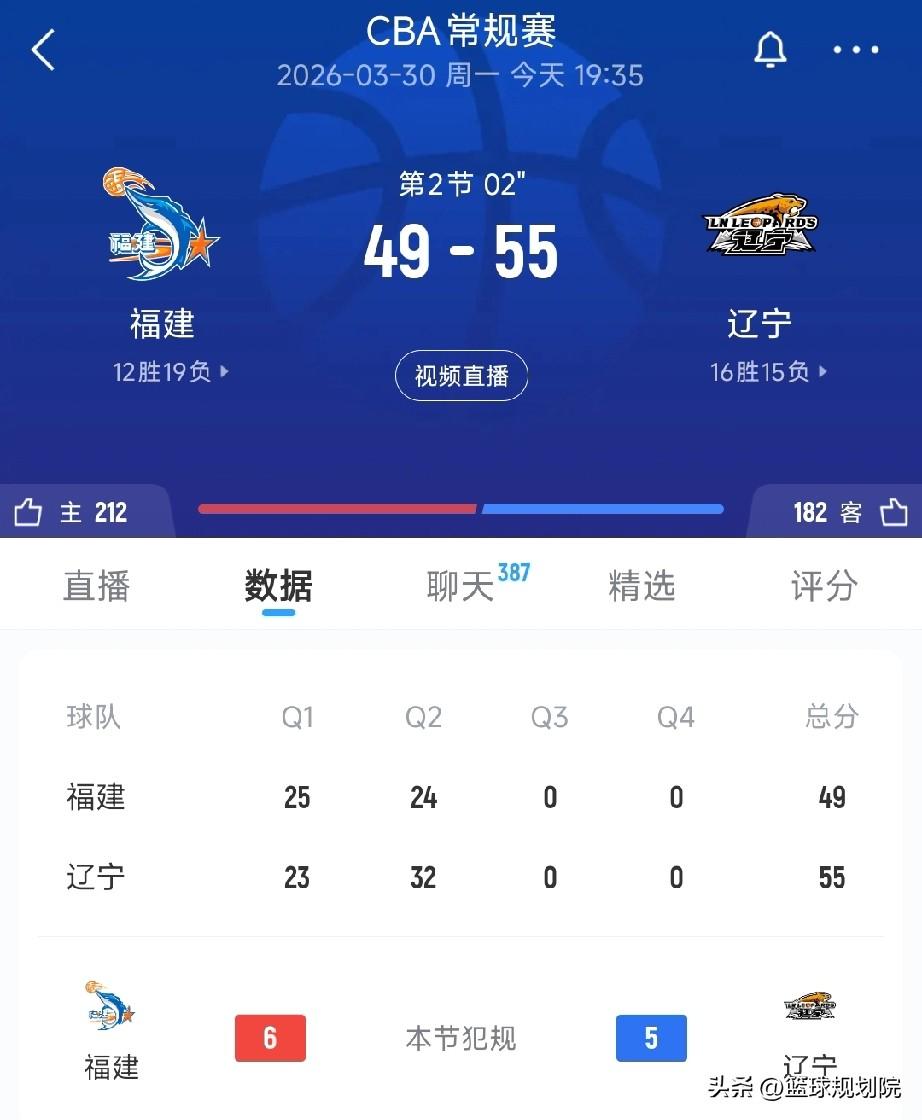Switch to the 直播 tab
Screen dimensions: 922x1120
point(95,587)
